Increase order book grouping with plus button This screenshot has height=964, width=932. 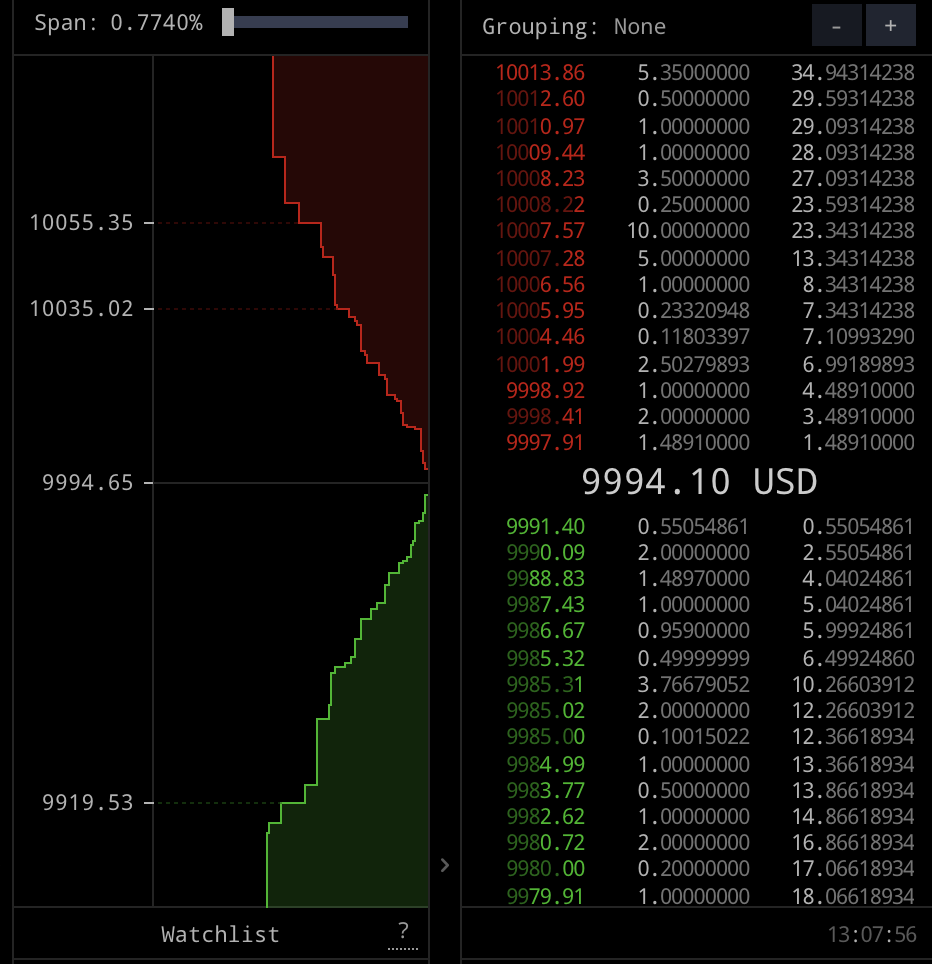coord(890,26)
